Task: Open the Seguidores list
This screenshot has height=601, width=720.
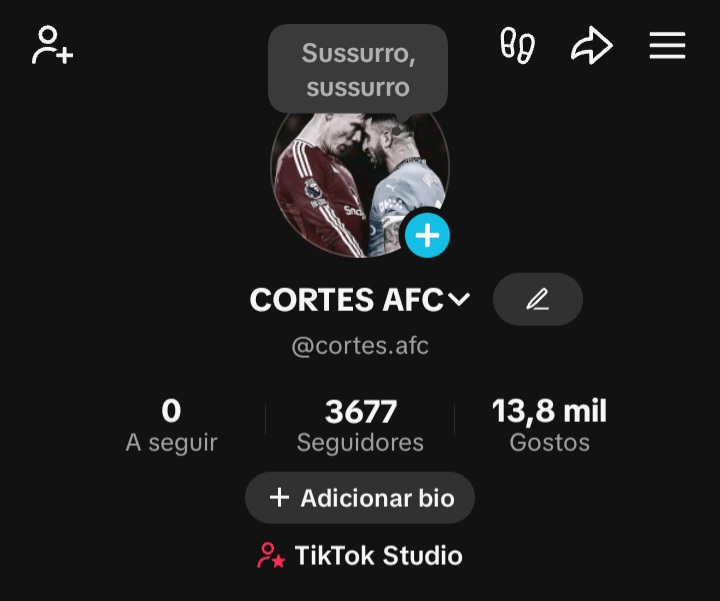Action: tap(360, 425)
